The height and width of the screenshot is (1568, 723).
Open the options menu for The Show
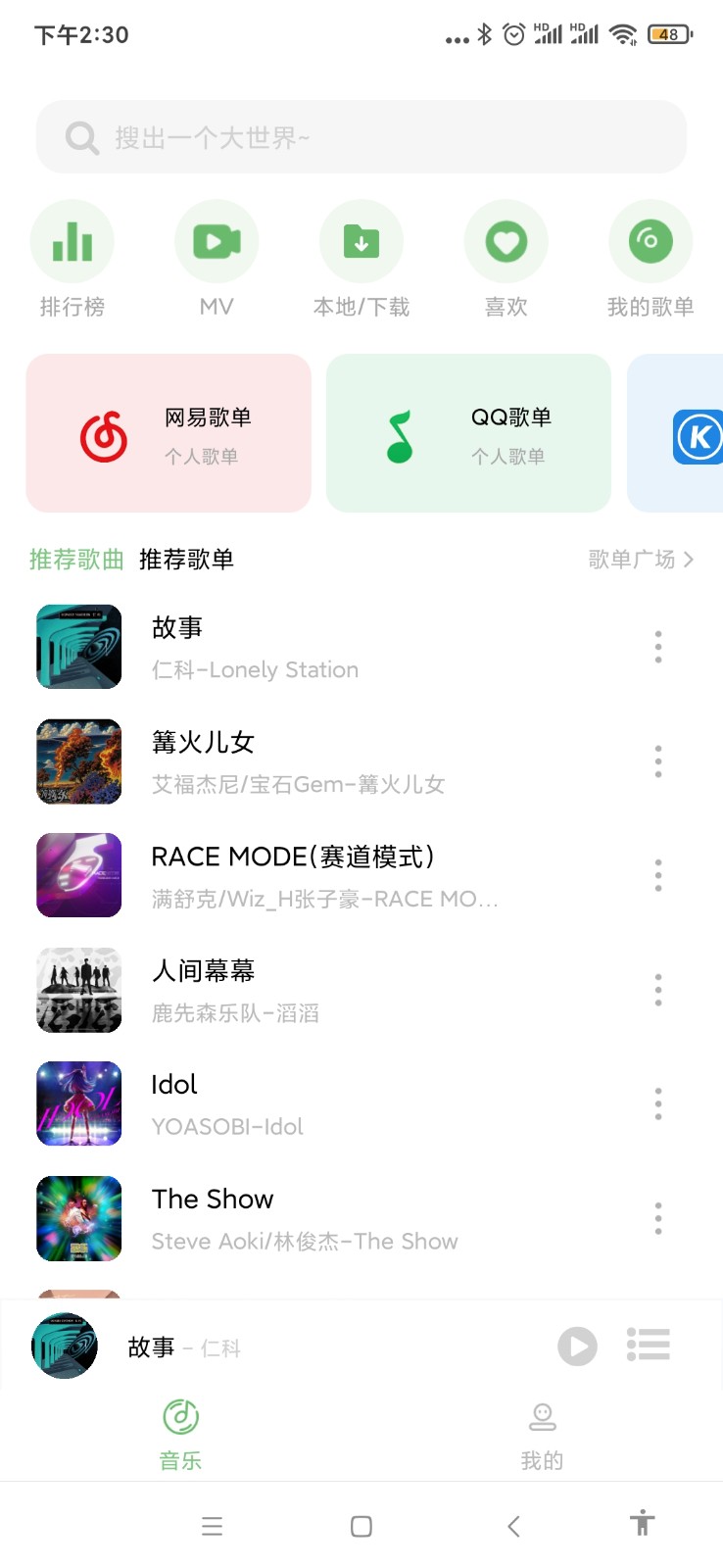657,1218
